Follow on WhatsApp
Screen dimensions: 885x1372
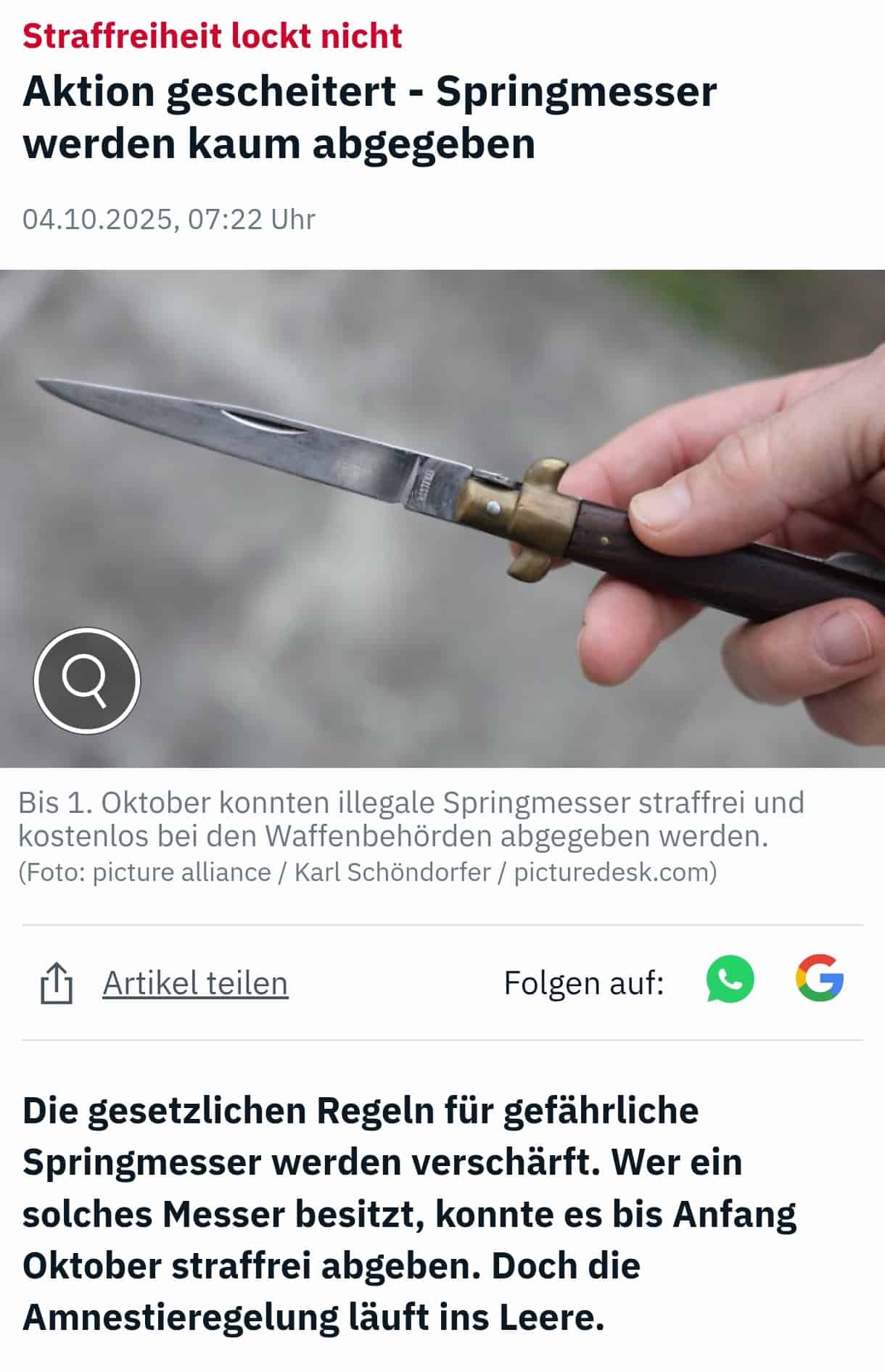pos(730,980)
